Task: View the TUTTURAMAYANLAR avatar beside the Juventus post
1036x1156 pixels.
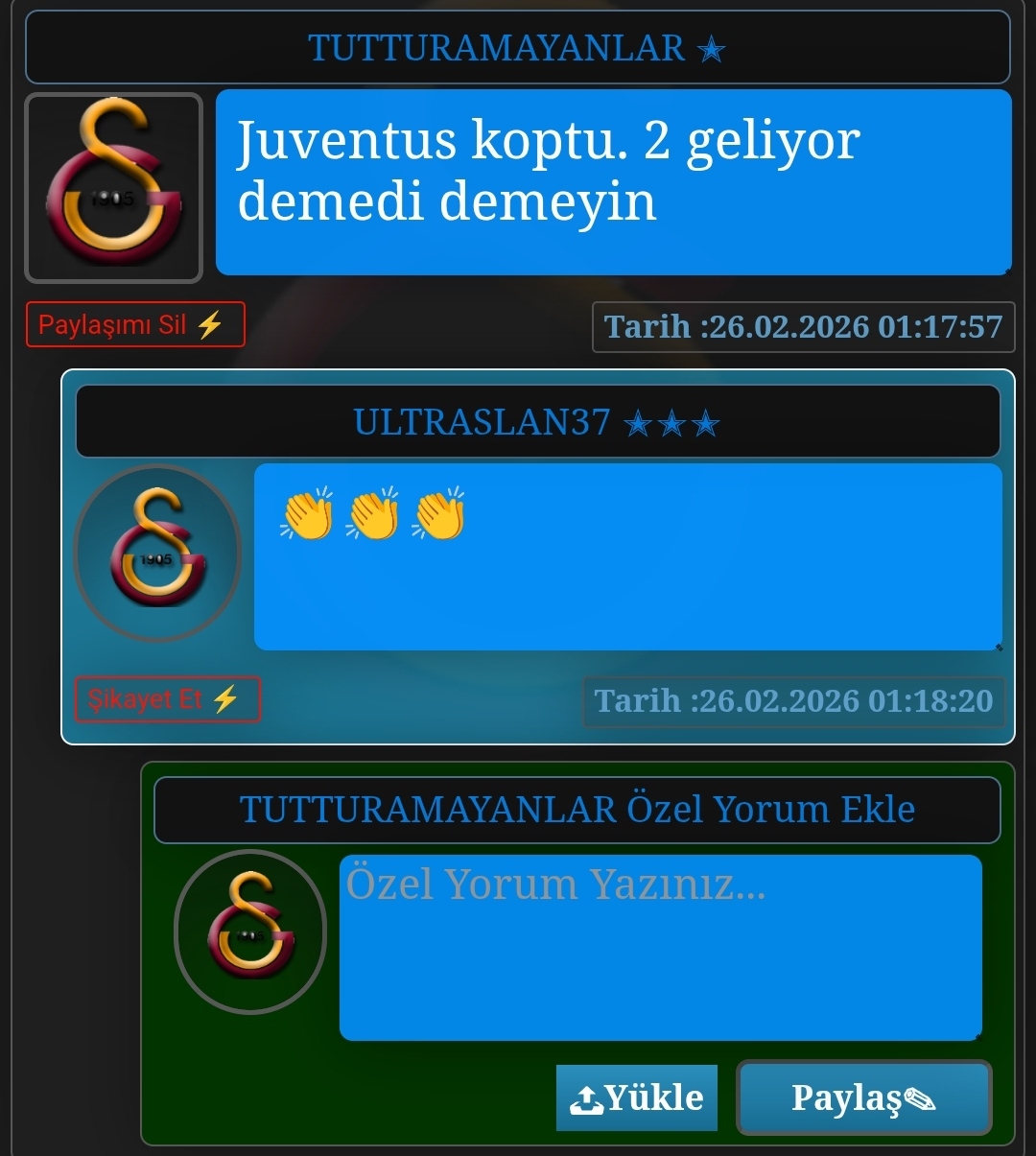Action: pyautogui.click(x=113, y=188)
